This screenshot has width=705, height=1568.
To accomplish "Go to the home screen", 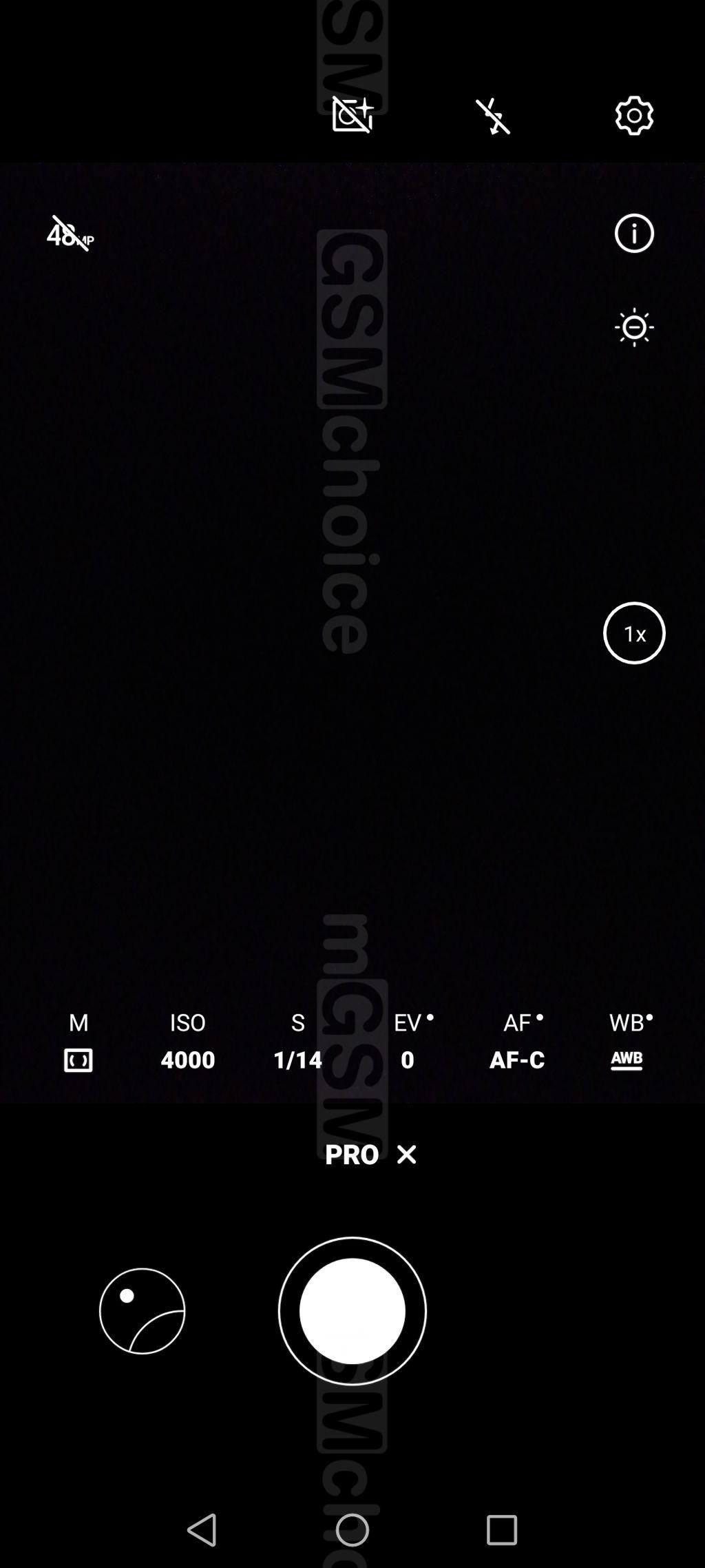I will 352,1529.
